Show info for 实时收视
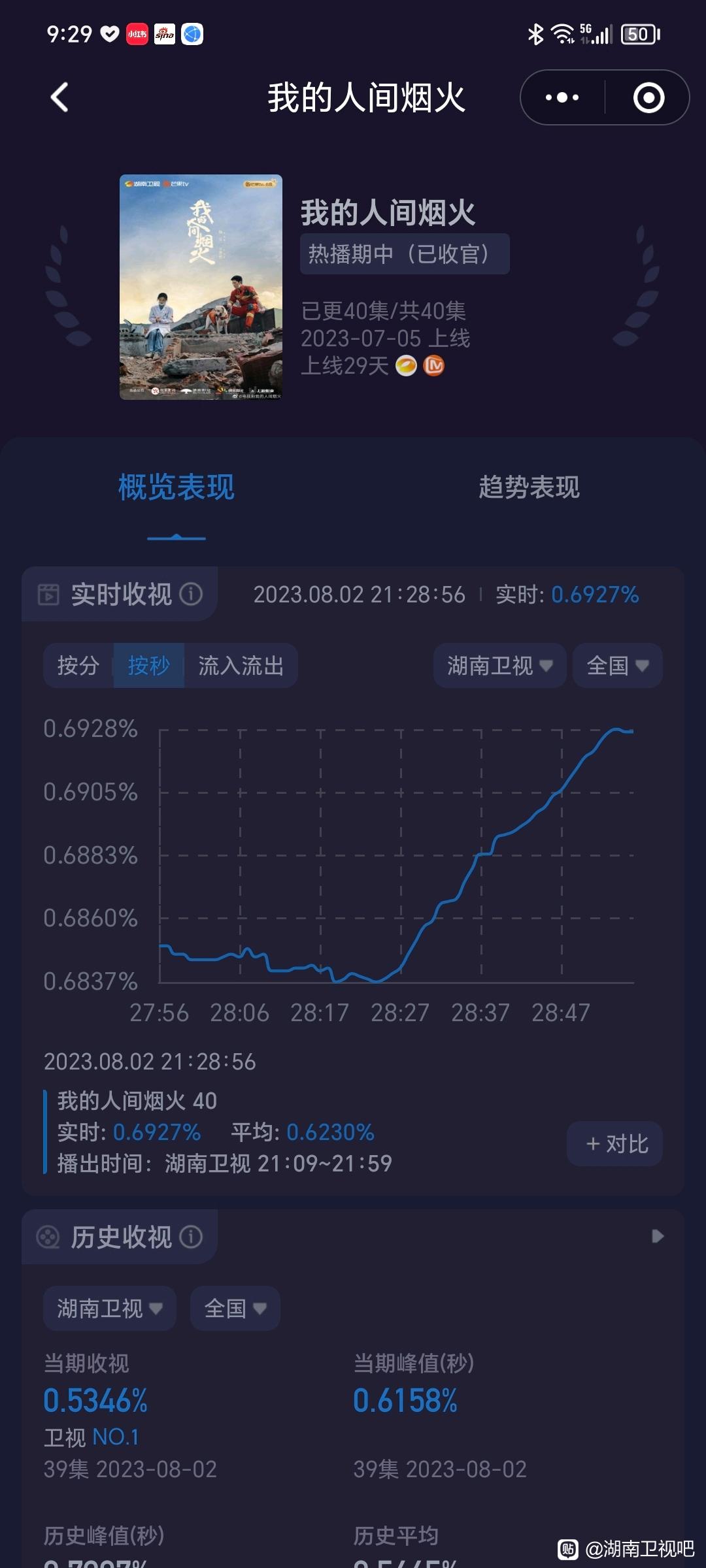Viewport: 706px width, 1568px height. tap(191, 594)
